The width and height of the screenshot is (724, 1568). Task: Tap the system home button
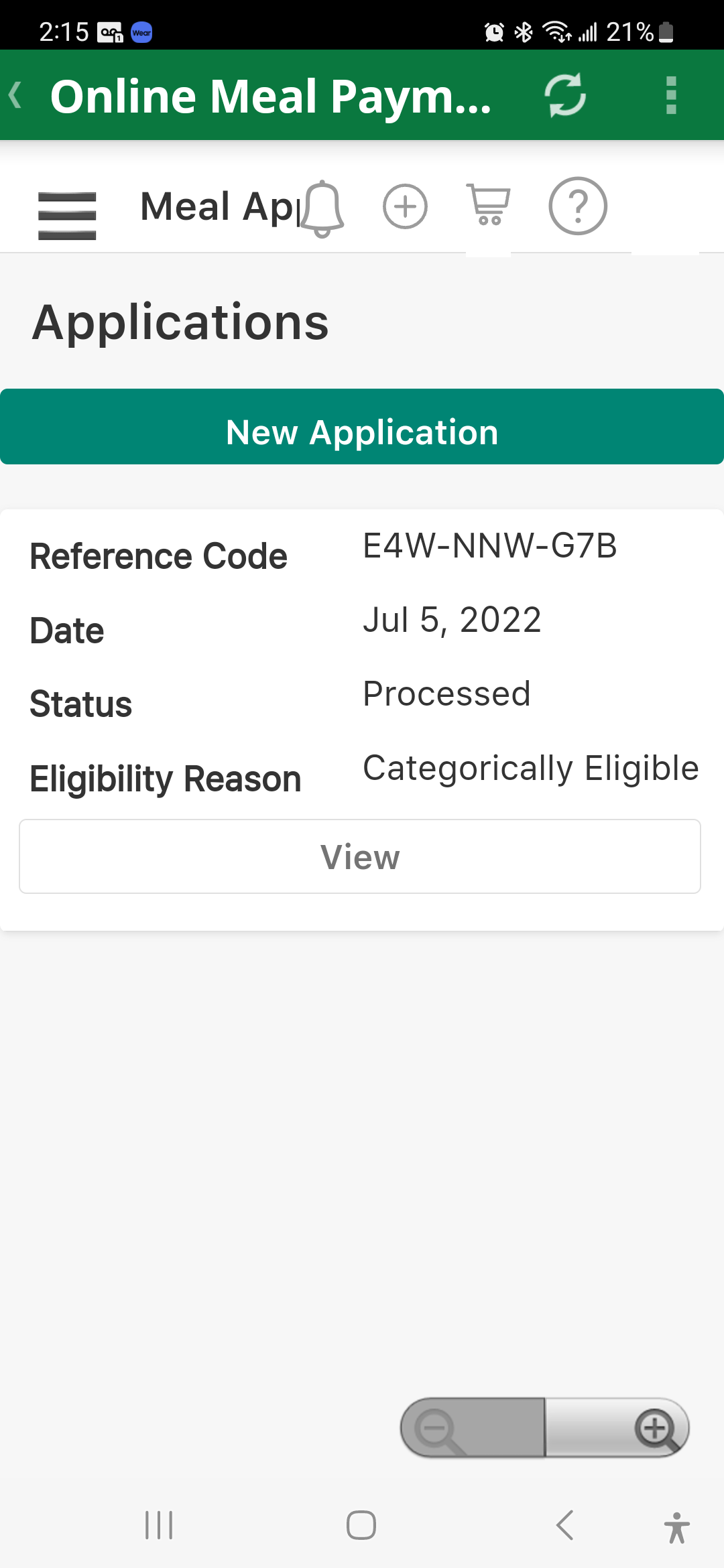pyautogui.click(x=361, y=1525)
